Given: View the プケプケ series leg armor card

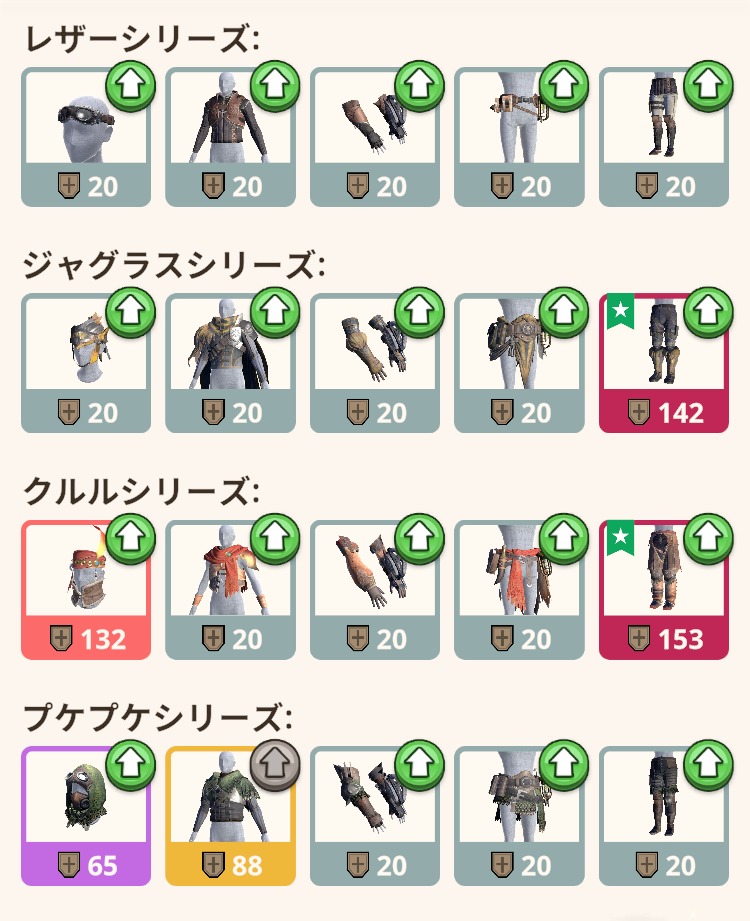Looking at the screenshot, I should coord(663,816).
